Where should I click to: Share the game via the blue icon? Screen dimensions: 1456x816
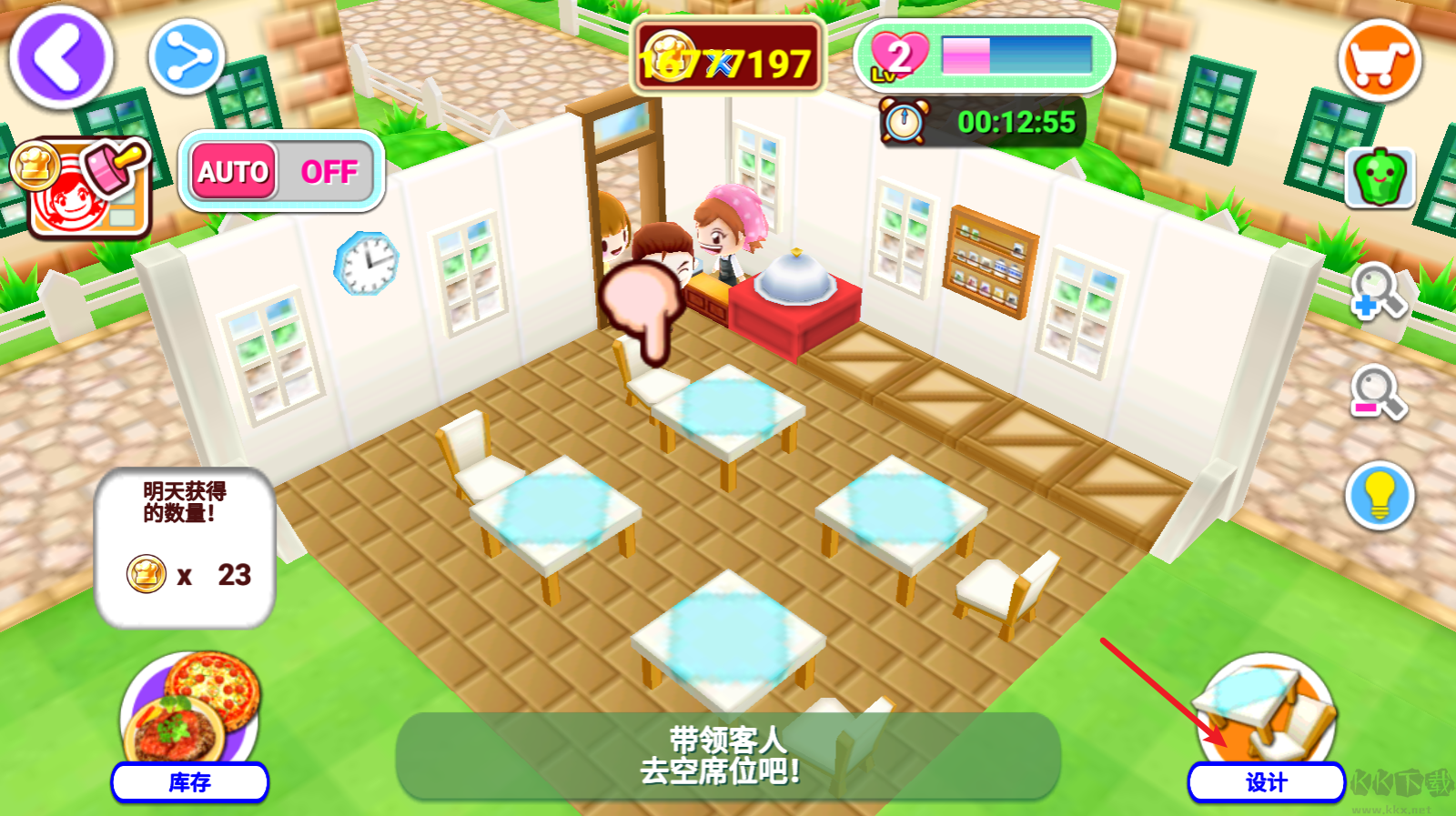coord(187,58)
